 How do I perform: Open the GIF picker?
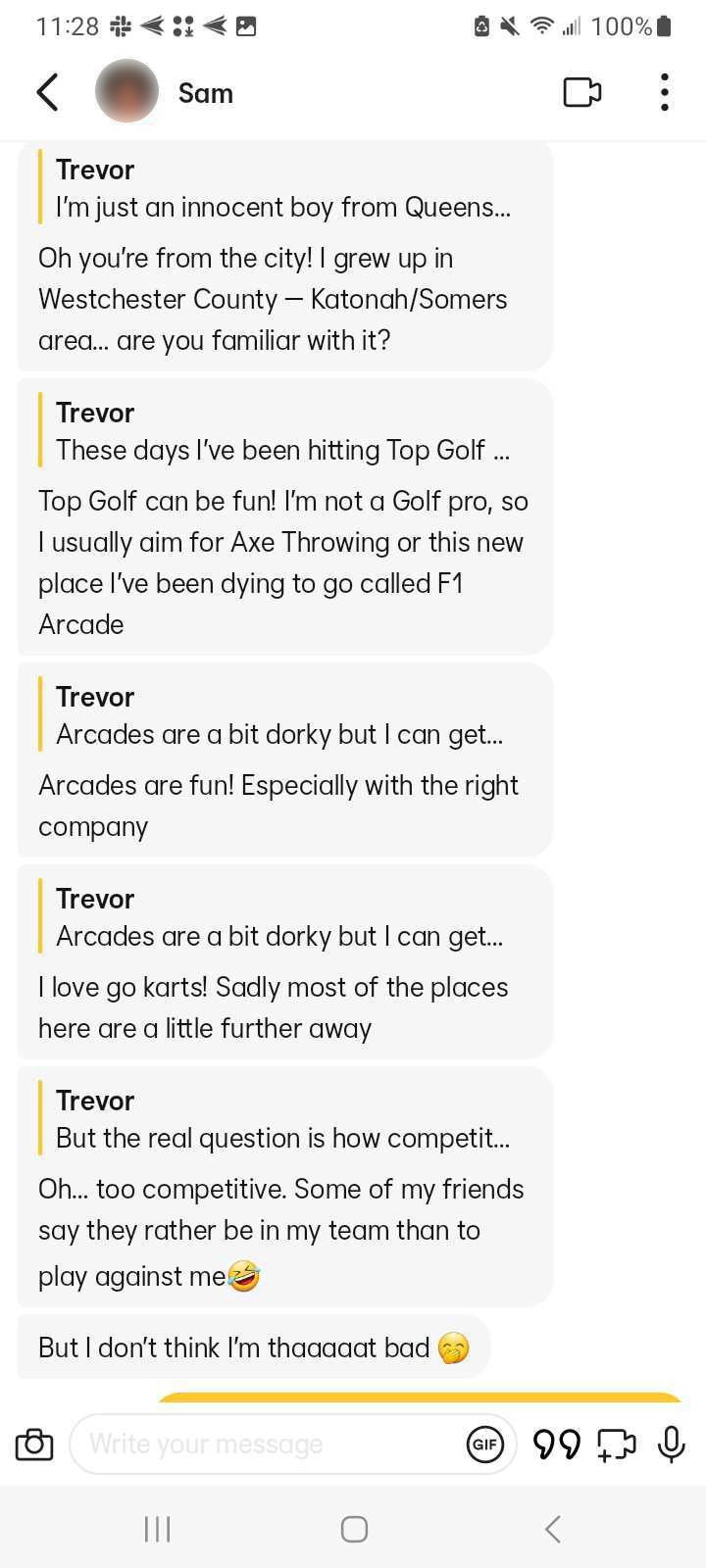click(x=485, y=1444)
